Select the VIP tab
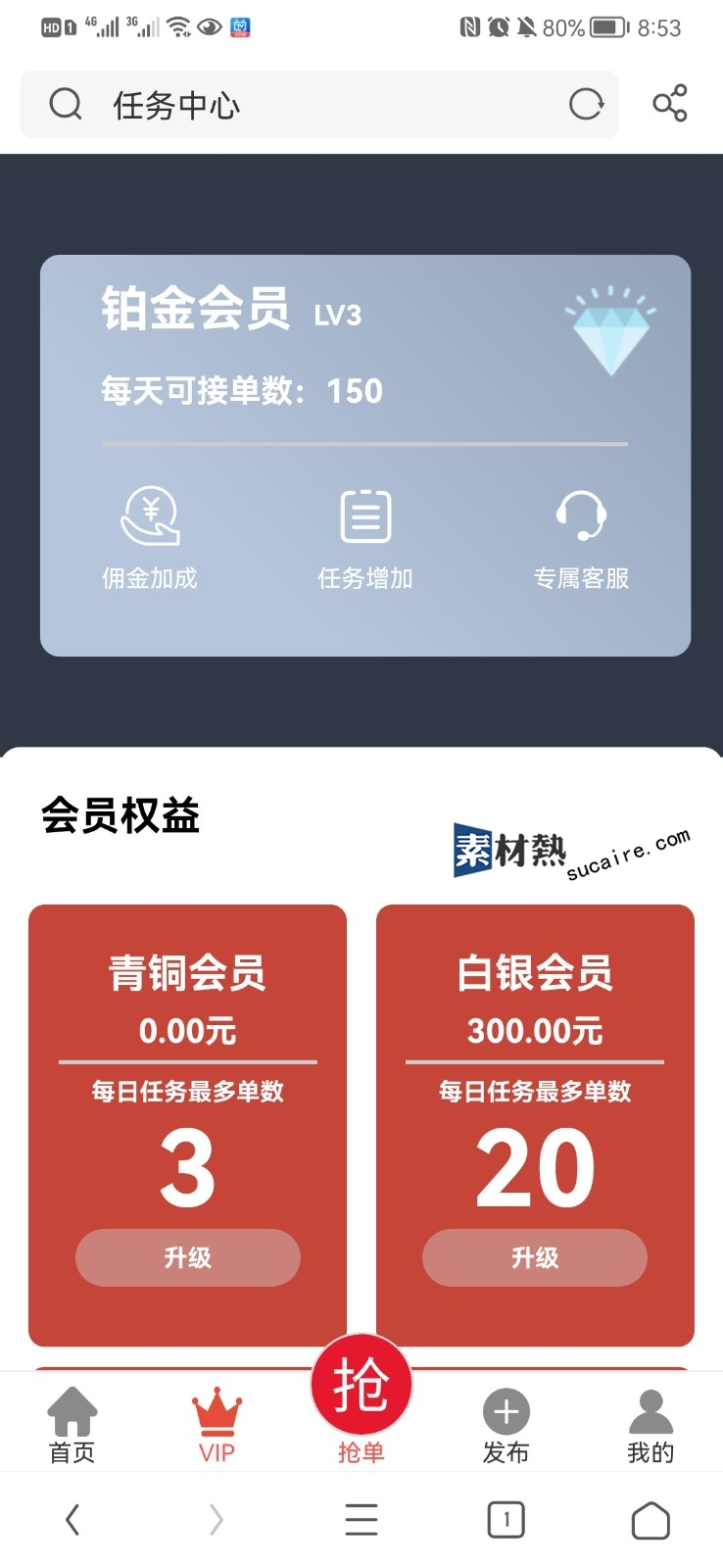 (x=217, y=1426)
